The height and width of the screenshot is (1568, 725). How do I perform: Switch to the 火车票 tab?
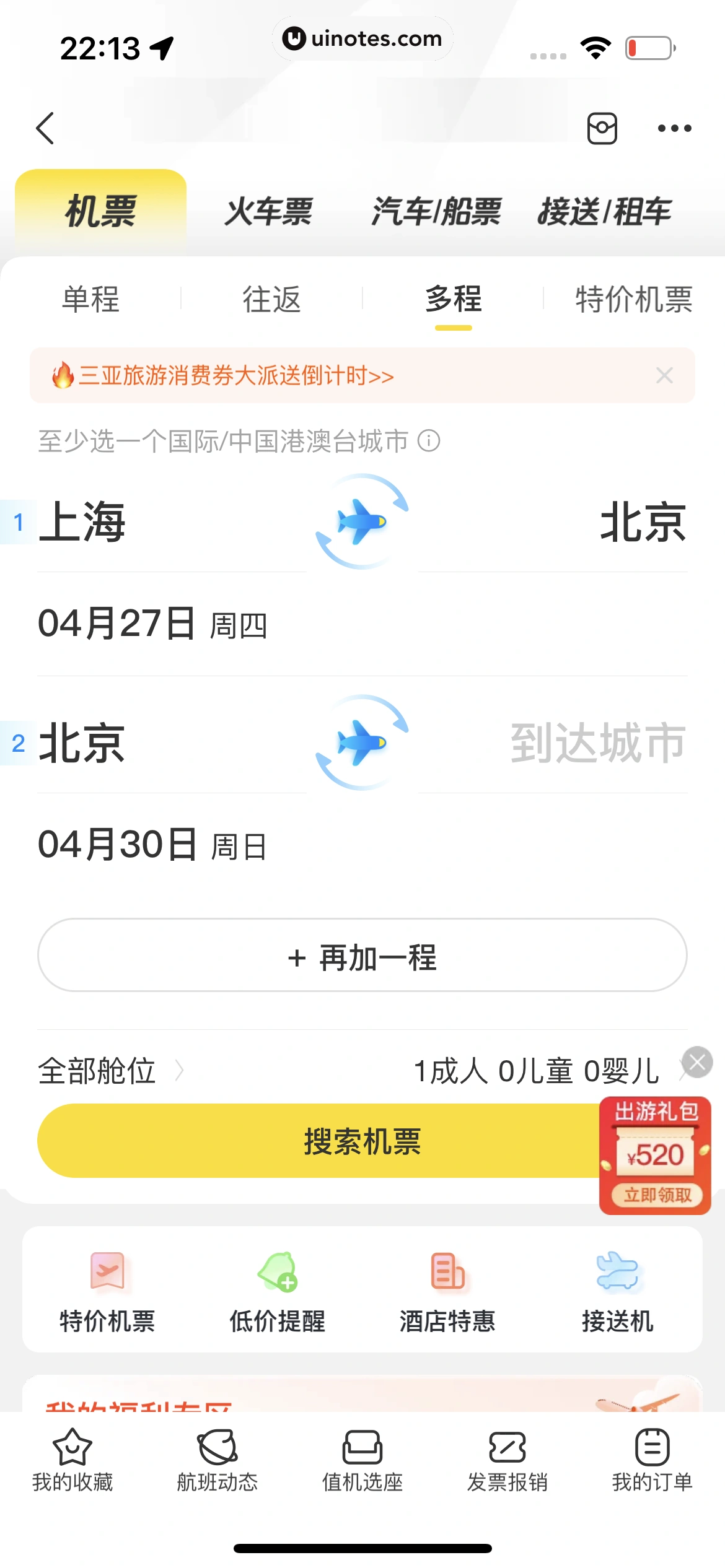268,212
